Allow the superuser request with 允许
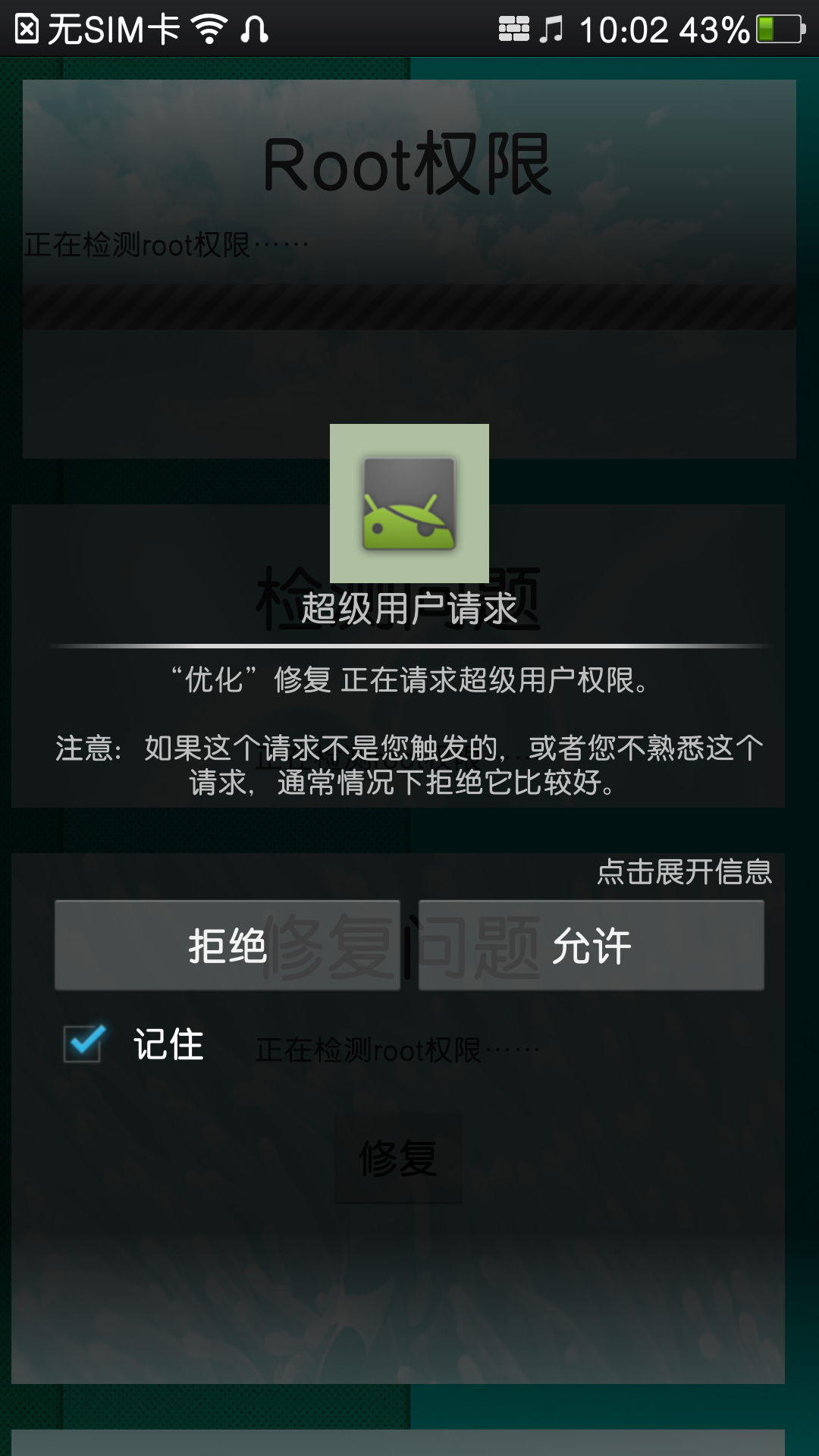Image resolution: width=819 pixels, height=1456 pixels. pyautogui.click(x=591, y=946)
